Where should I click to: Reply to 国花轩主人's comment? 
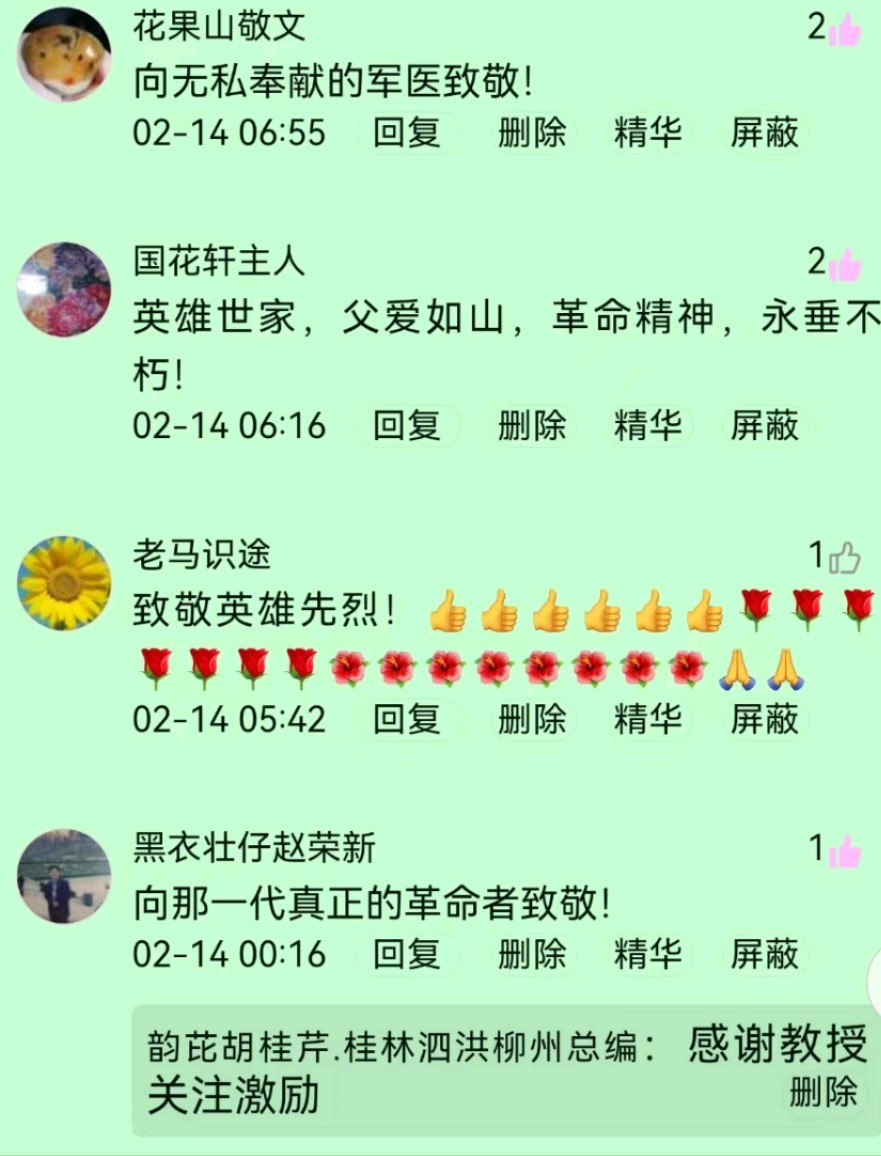tap(408, 426)
